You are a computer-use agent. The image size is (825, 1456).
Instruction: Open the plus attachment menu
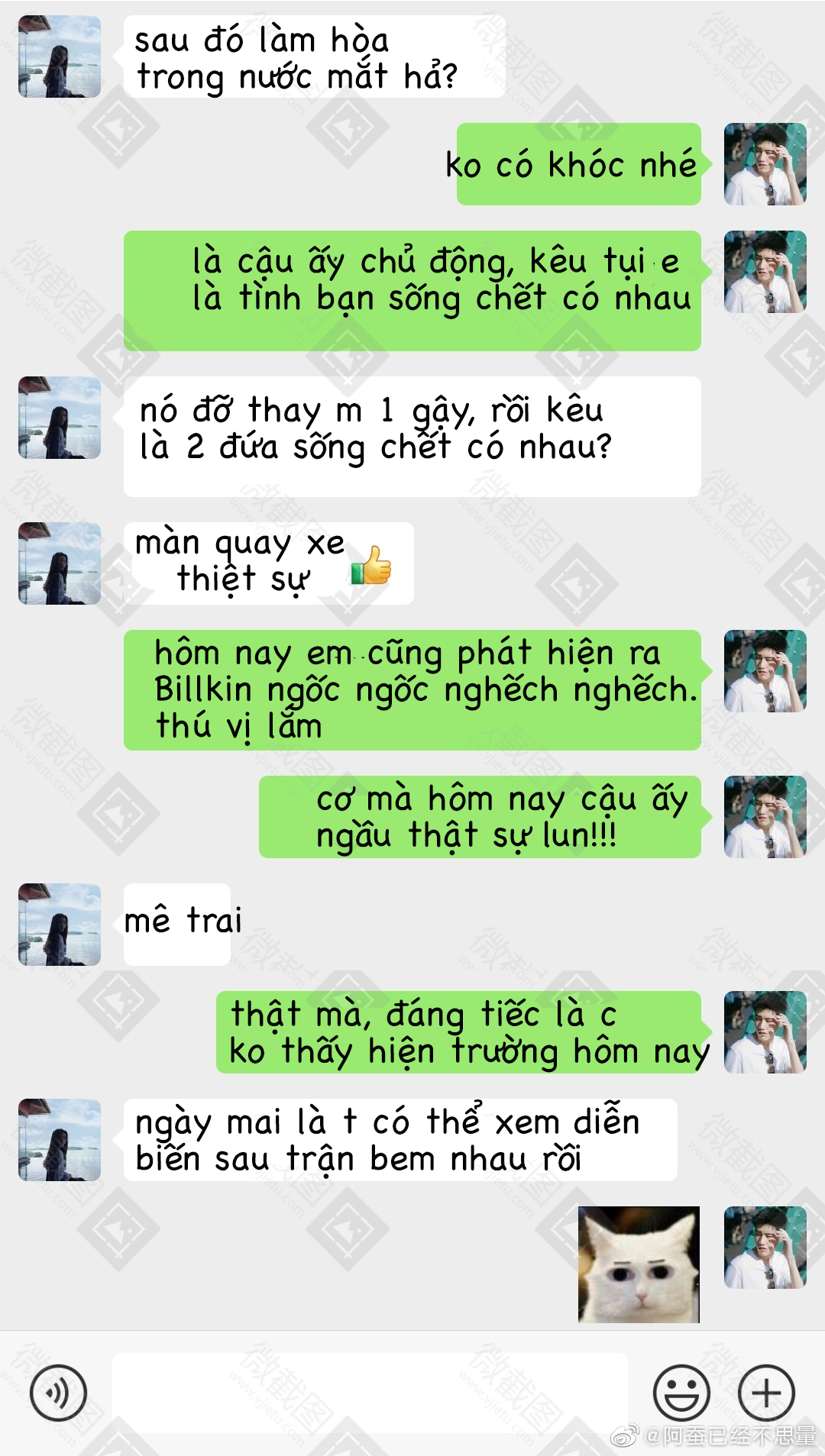[766, 1393]
